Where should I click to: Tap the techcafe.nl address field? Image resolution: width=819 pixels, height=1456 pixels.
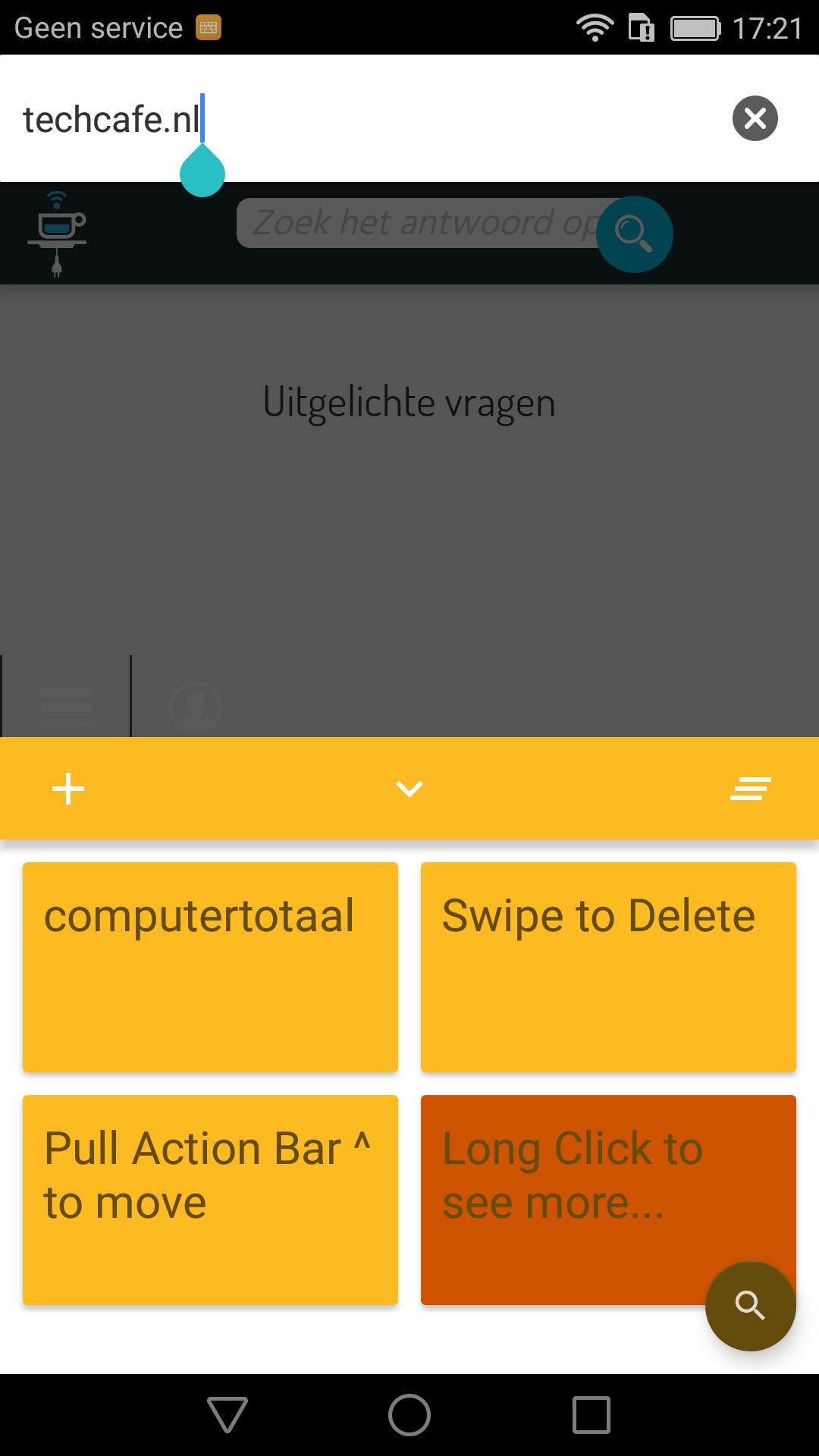(x=364, y=119)
